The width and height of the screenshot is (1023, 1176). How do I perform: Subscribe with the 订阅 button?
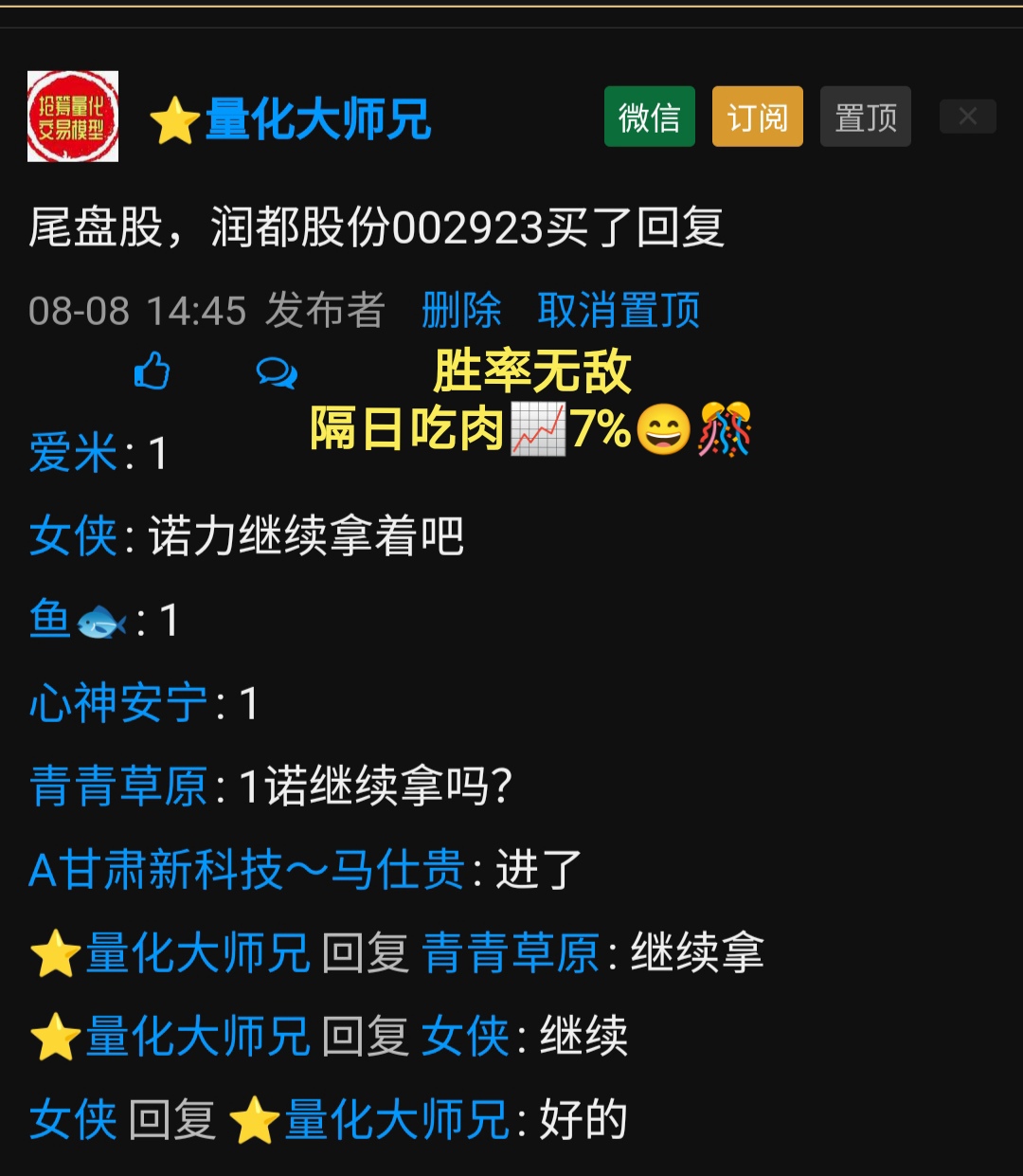(x=757, y=117)
